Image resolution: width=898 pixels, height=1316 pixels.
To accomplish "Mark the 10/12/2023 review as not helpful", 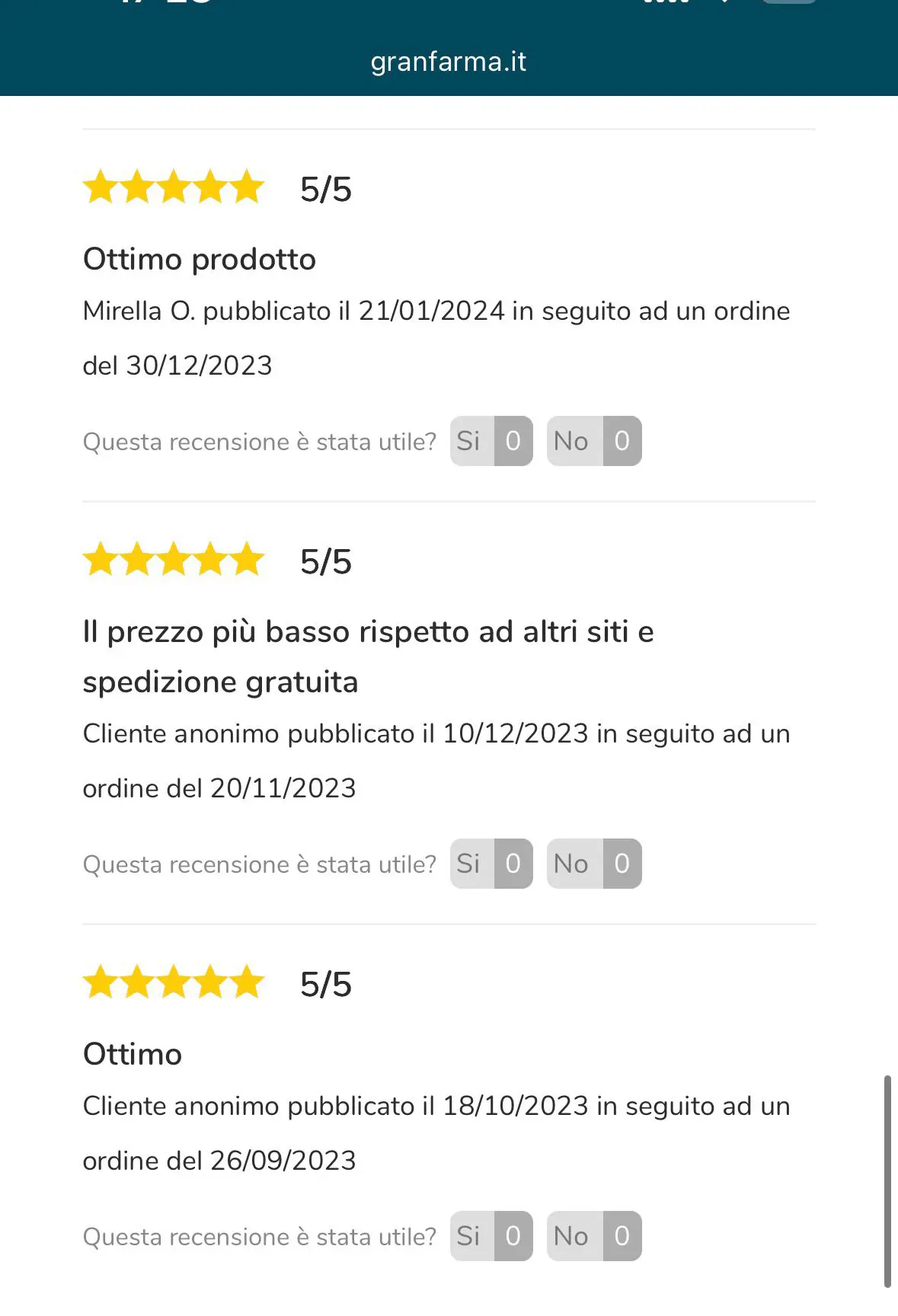I will [593, 864].
